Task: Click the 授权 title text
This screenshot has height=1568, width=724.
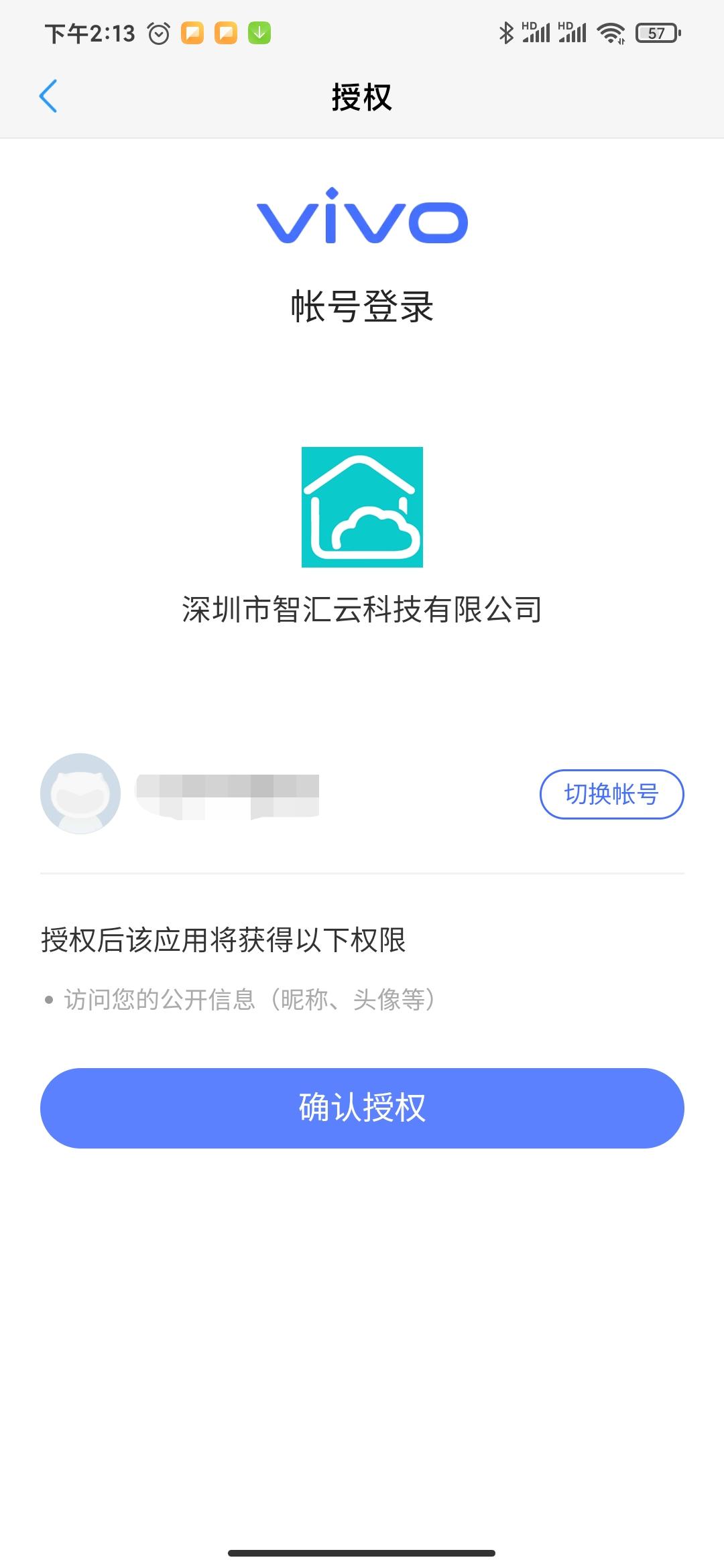Action: [362, 98]
